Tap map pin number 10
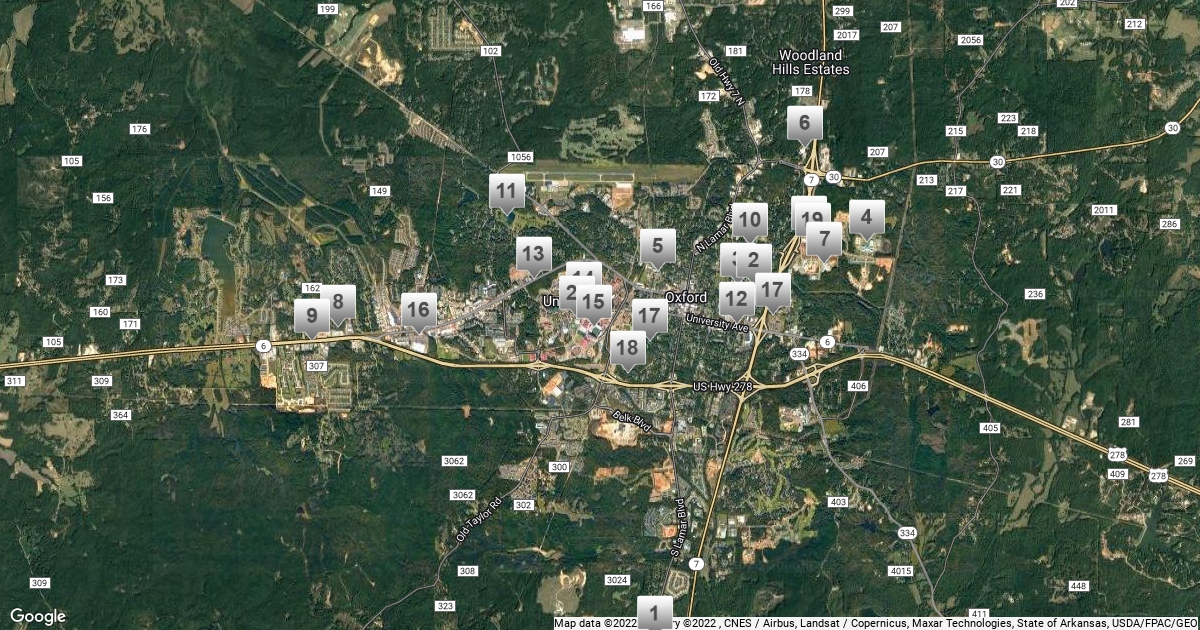Screen dimensions: 1200x630 coord(750,219)
